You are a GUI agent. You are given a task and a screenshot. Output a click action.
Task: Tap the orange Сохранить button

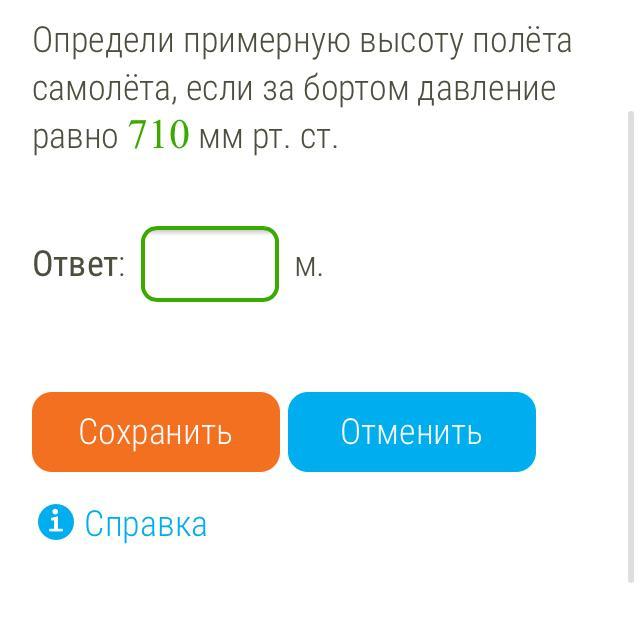coord(156,432)
